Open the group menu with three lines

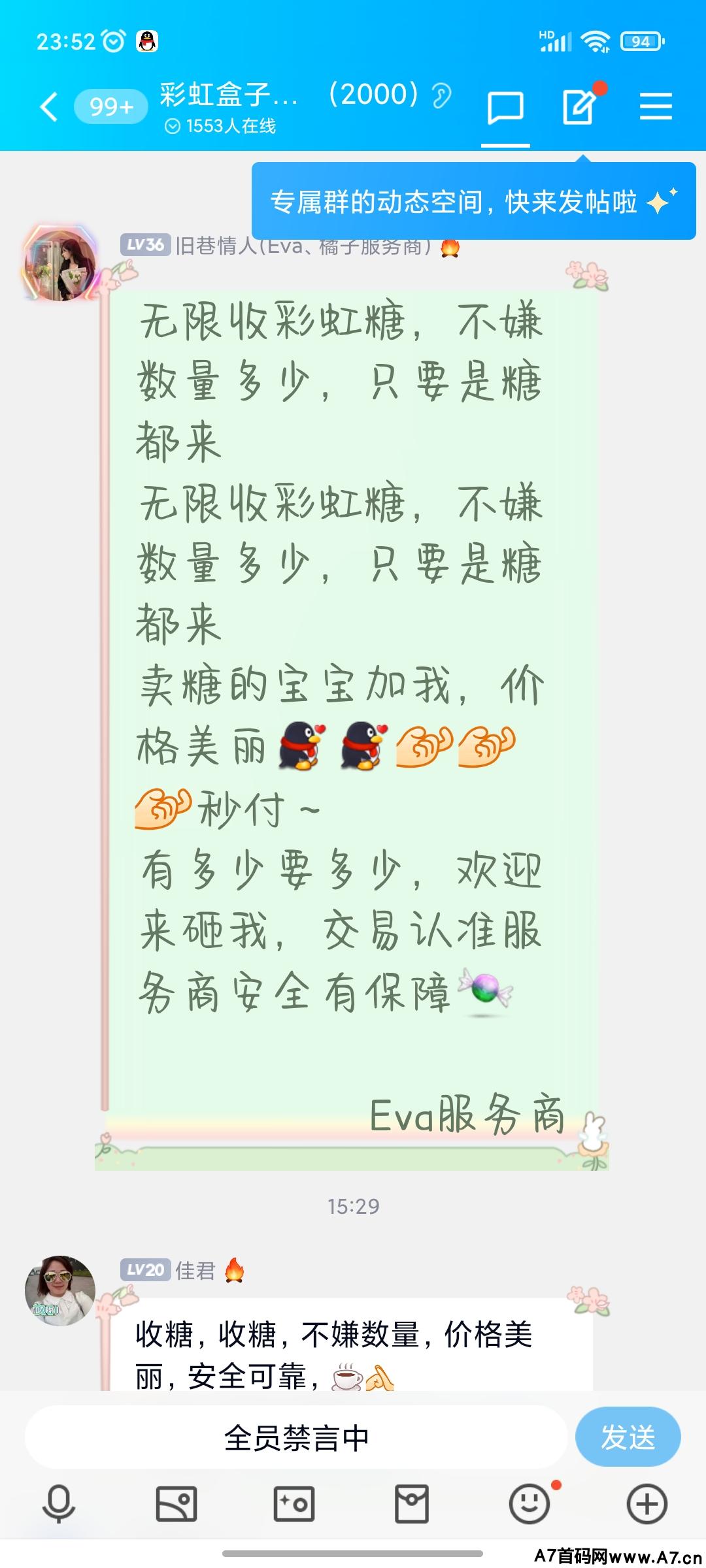tap(656, 106)
